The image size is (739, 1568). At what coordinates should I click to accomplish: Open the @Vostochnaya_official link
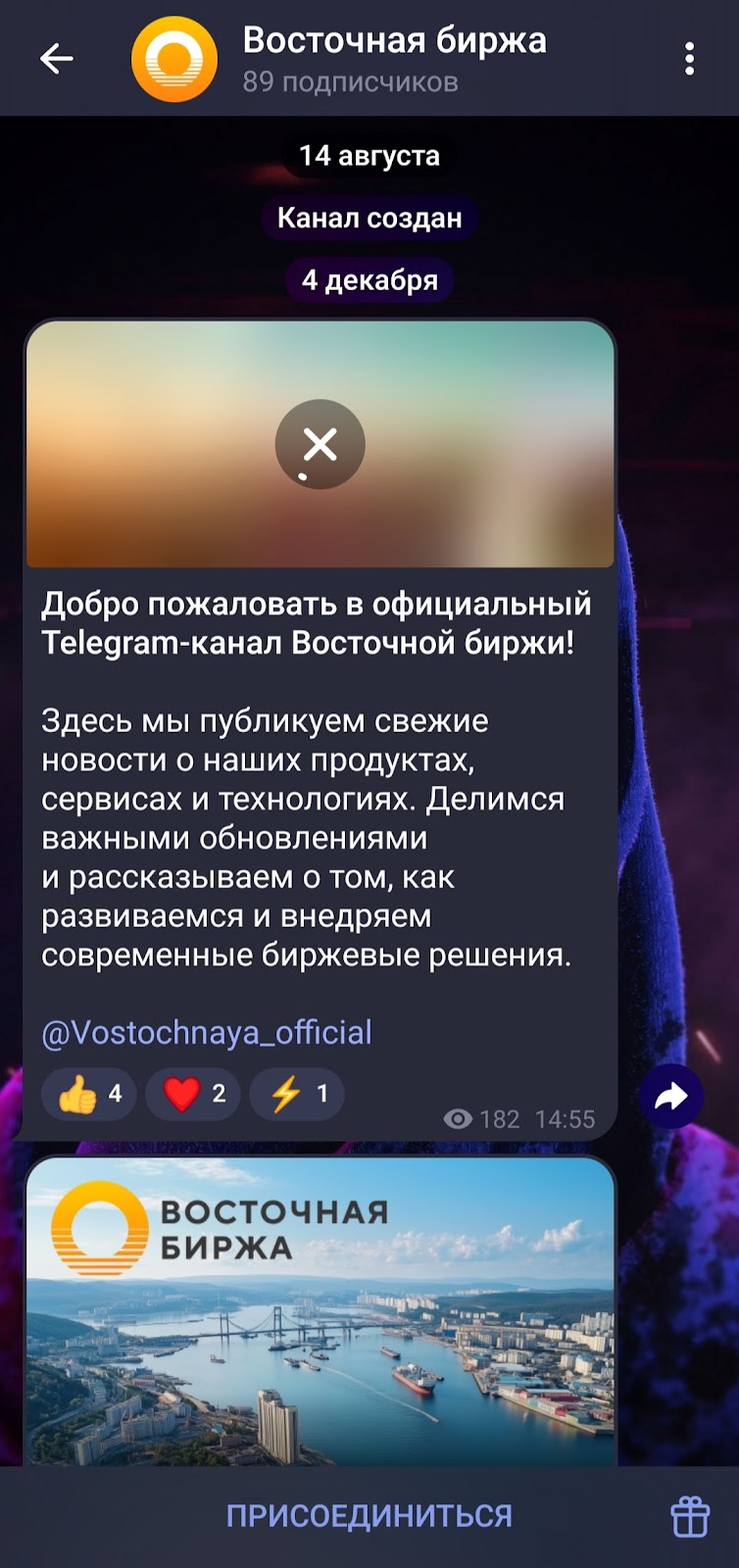207,1033
